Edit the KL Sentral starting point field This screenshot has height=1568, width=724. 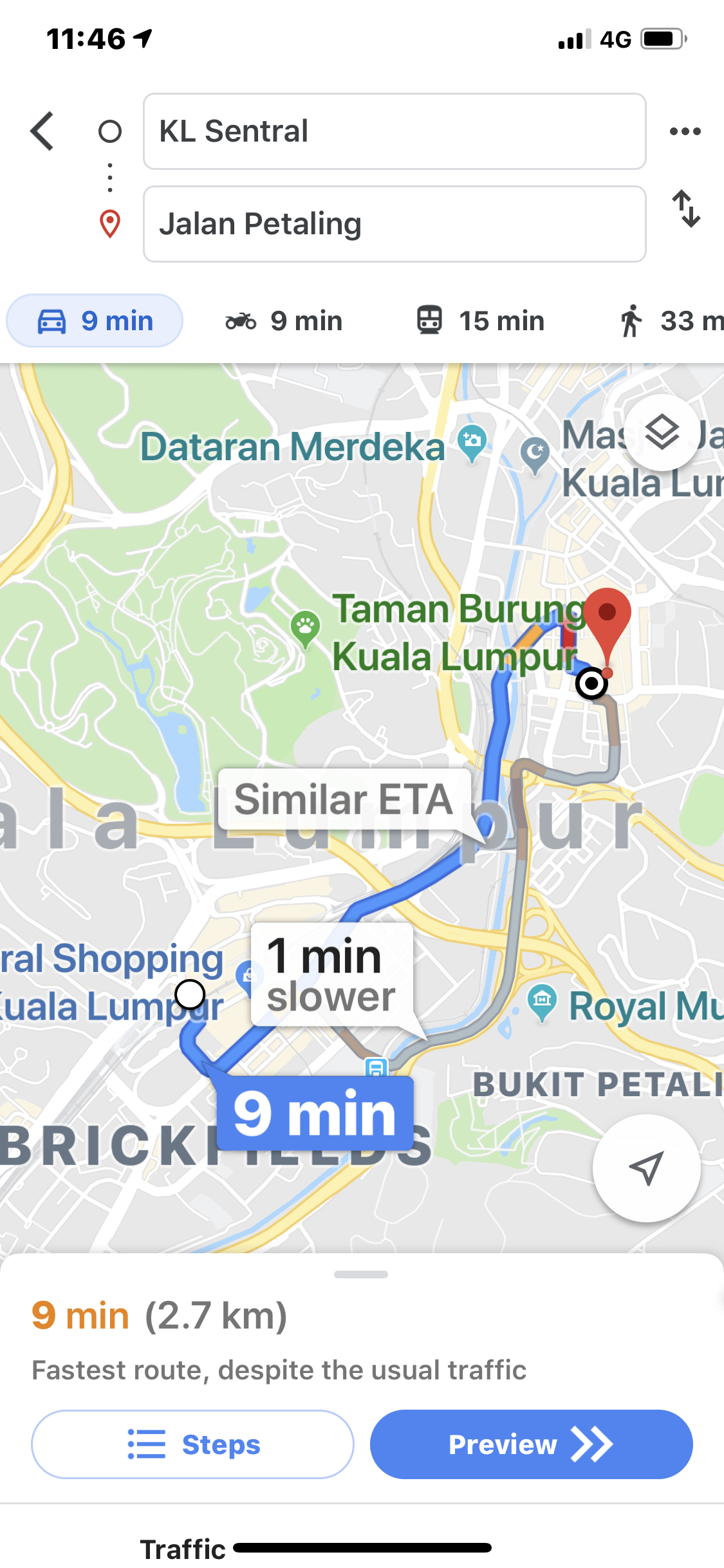(x=394, y=131)
